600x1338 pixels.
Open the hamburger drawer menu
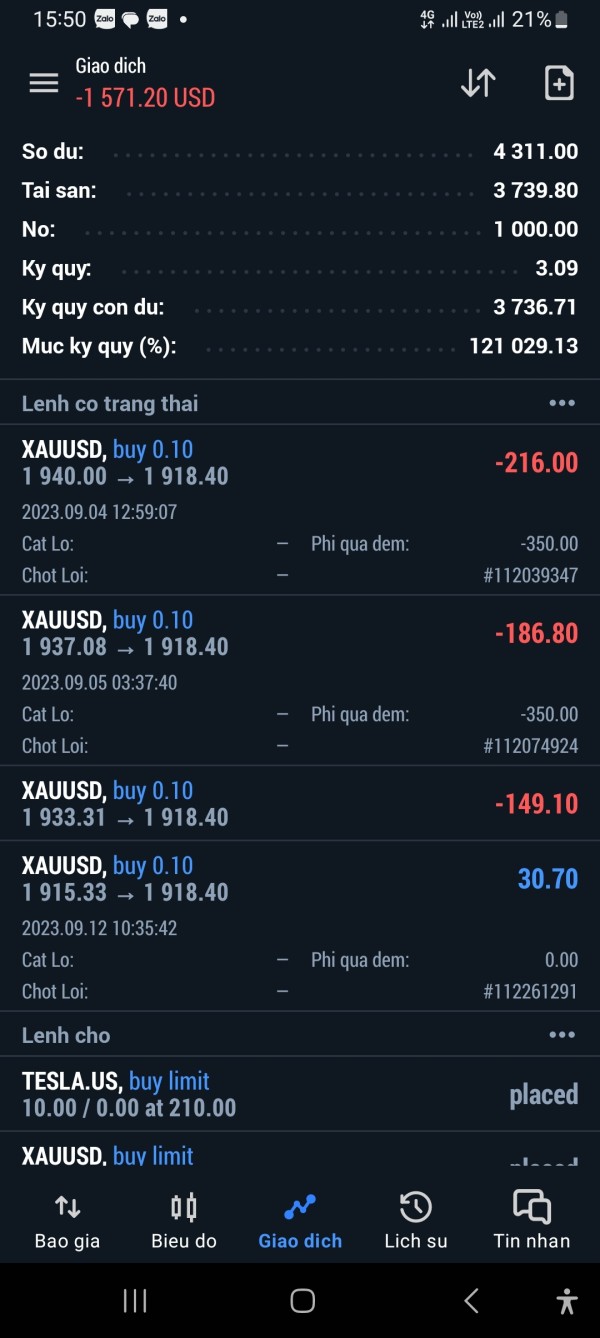click(x=44, y=83)
